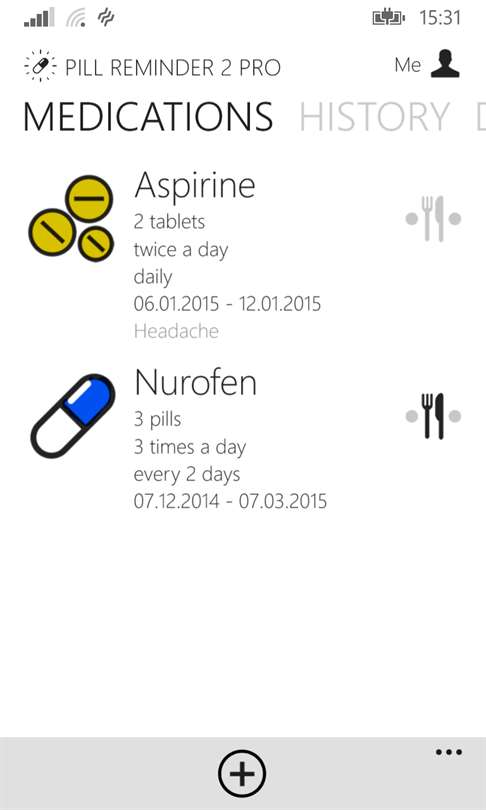486x810 pixels.
Task: Tap the meal icon next to Nurofen
Action: click(x=433, y=416)
